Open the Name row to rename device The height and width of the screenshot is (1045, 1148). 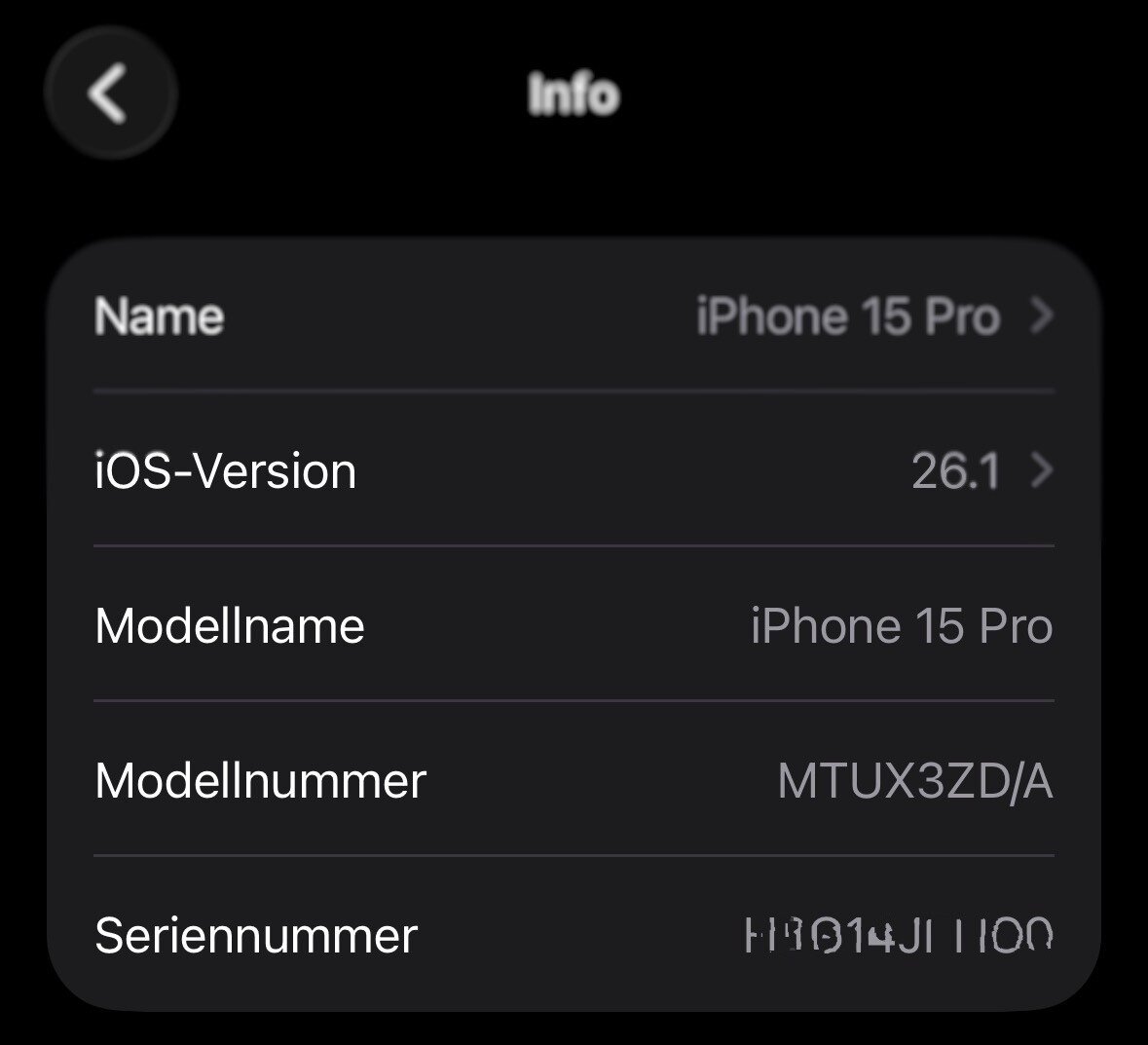(x=574, y=317)
